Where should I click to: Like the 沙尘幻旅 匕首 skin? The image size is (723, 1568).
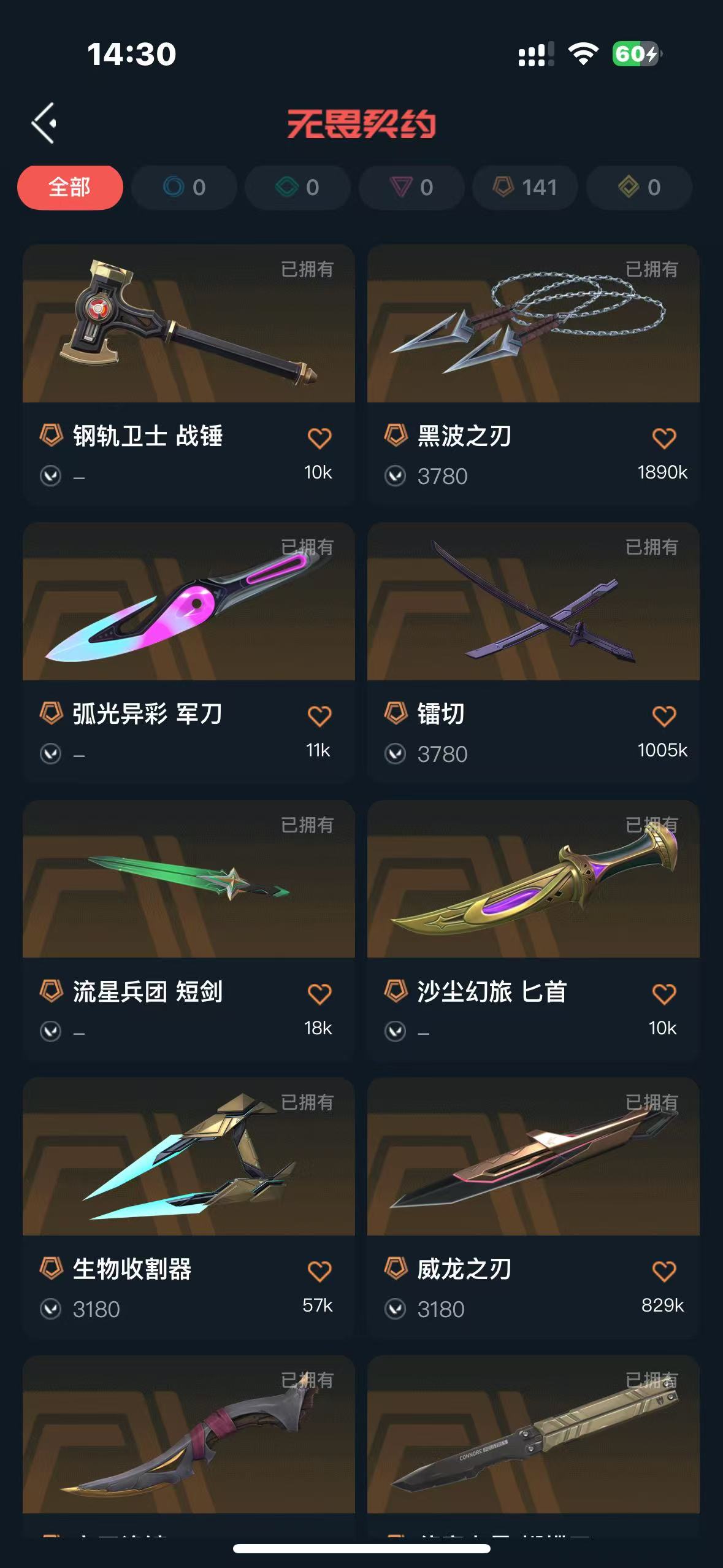tap(664, 993)
